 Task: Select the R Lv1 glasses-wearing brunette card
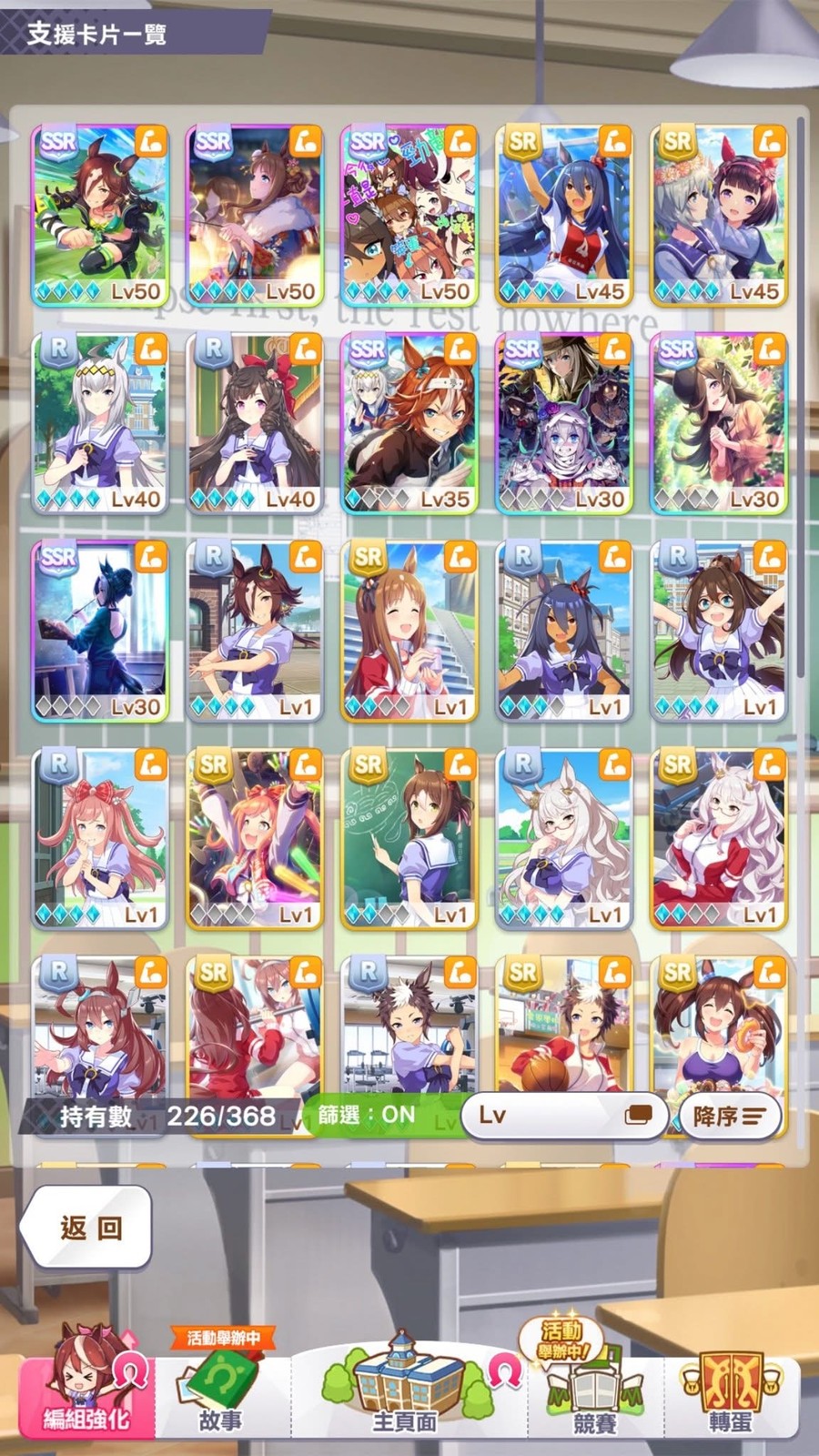(x=719, y=631)
